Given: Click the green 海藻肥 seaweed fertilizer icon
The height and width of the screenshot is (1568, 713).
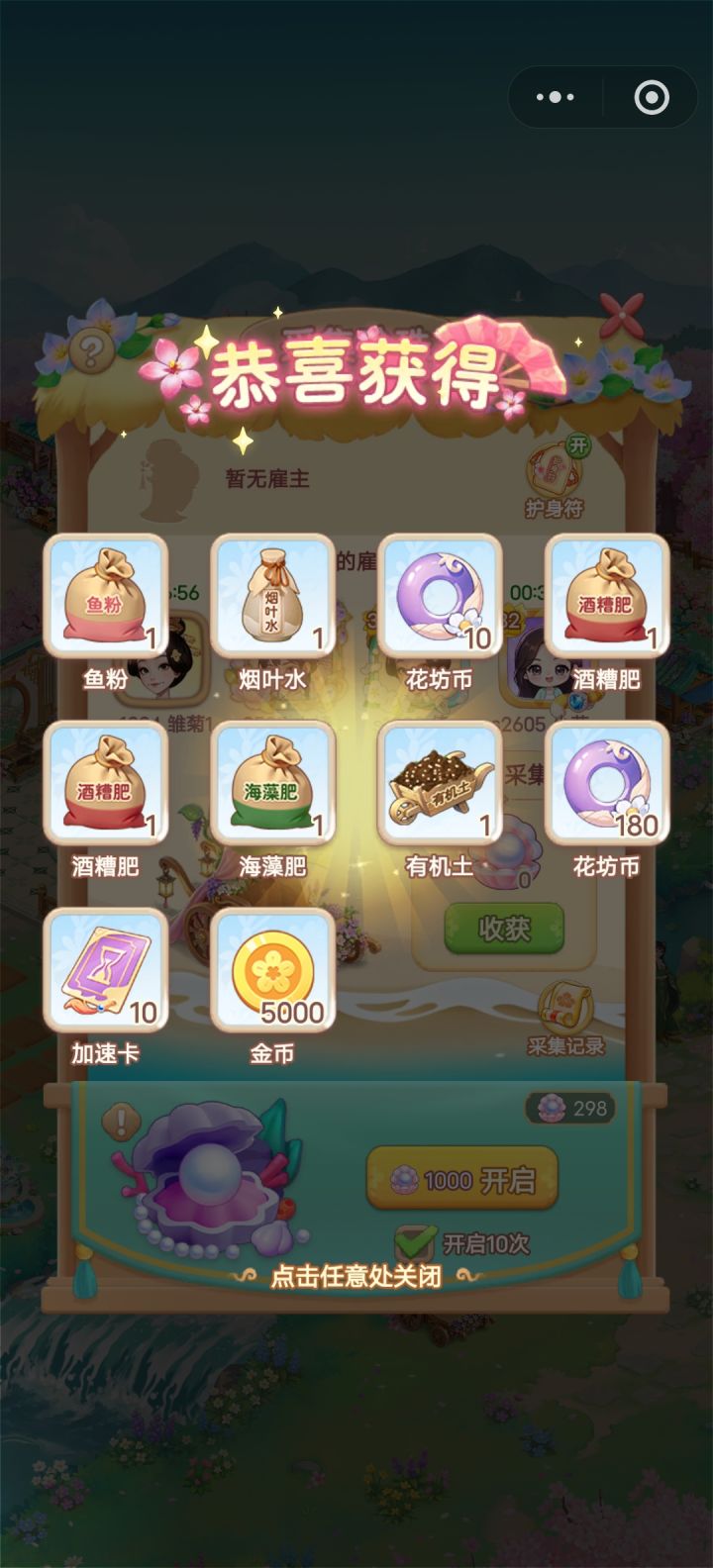Looking at the screenshot, I should [x=271, y=782].
